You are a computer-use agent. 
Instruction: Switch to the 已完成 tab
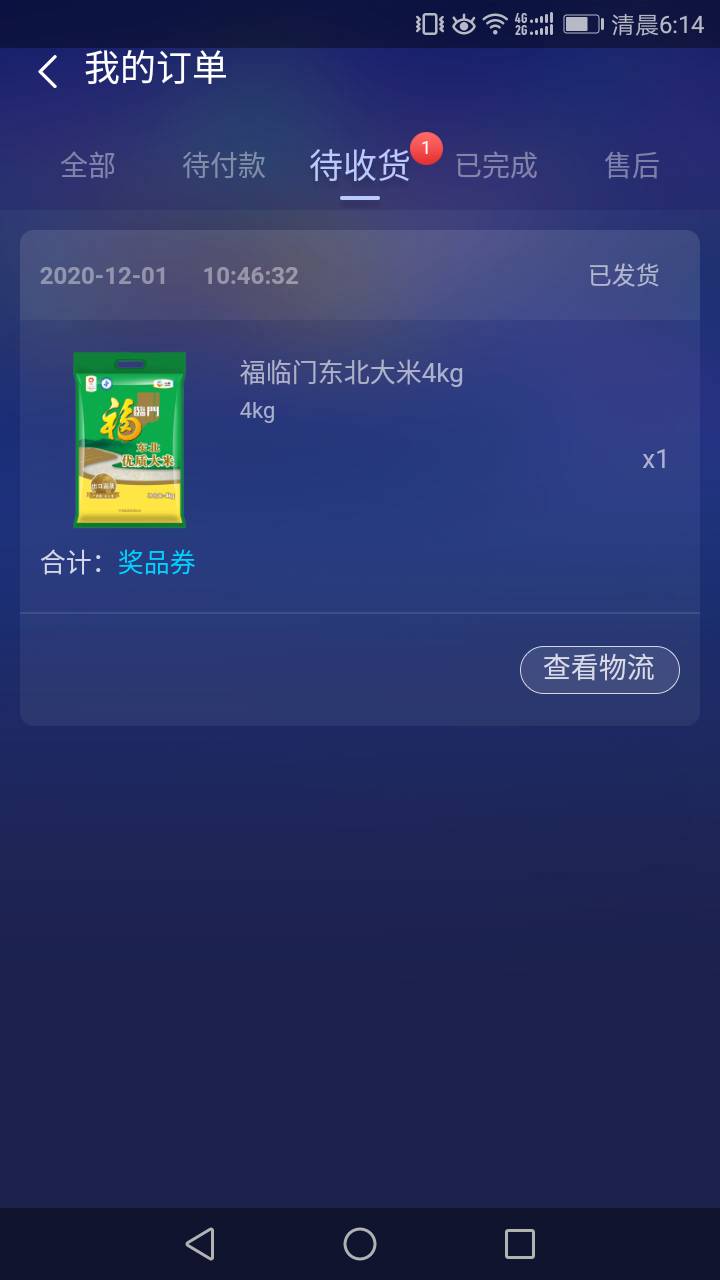click(x=497, y=166)
